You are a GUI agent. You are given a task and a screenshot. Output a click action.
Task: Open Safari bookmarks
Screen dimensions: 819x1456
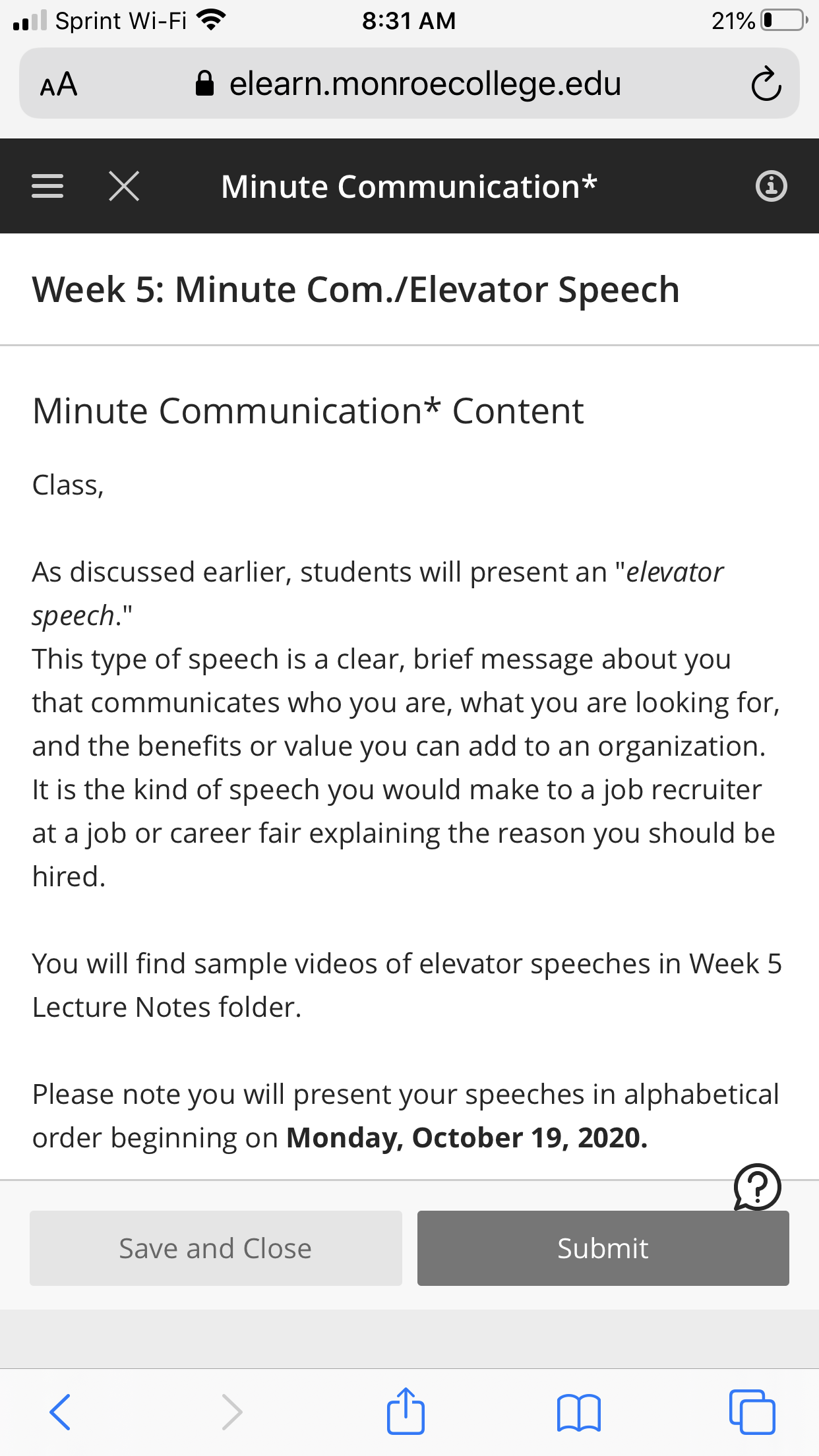coord(579,1412)
